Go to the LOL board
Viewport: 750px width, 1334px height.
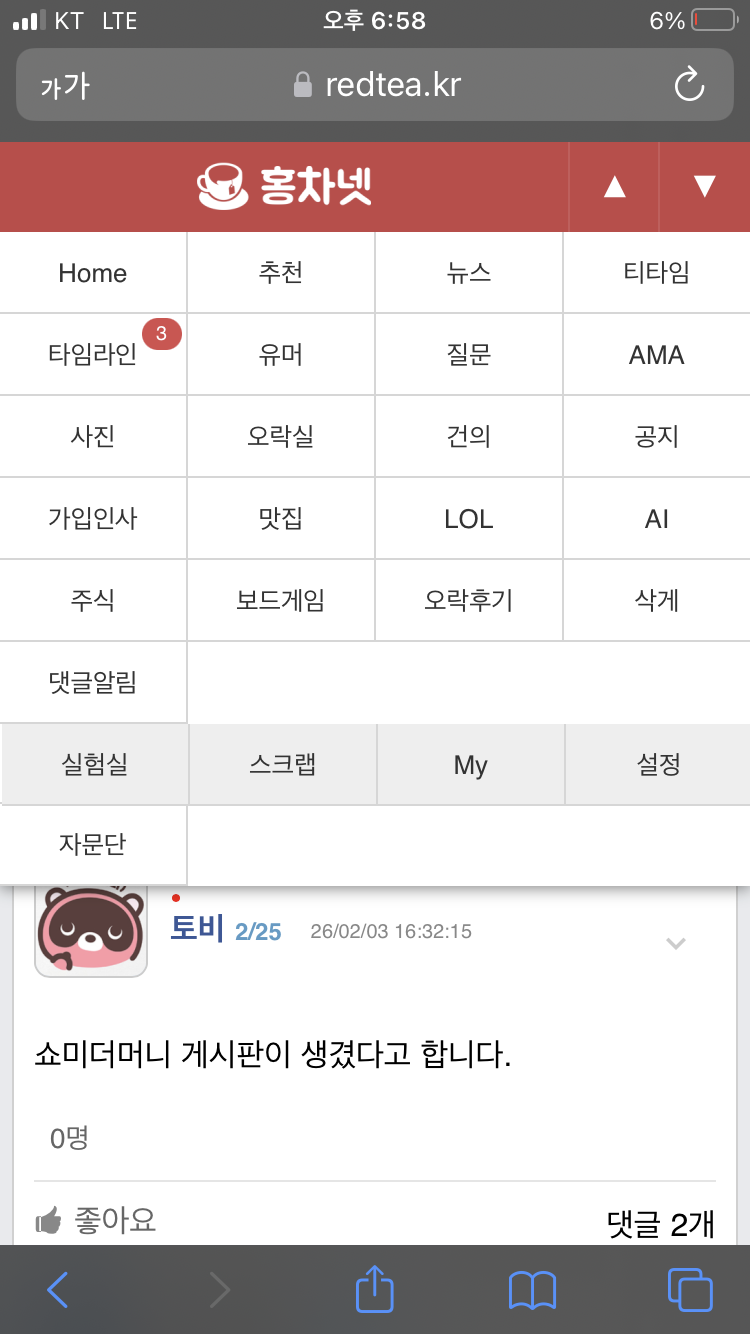click(469, 519)
